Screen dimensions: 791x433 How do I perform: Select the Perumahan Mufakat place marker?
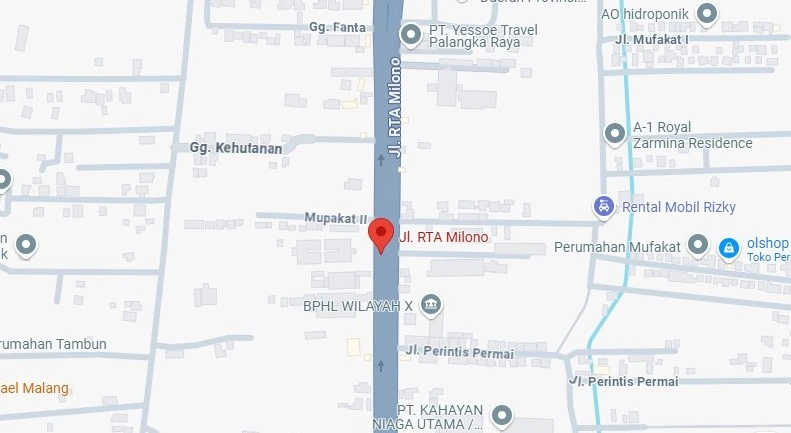699,245
